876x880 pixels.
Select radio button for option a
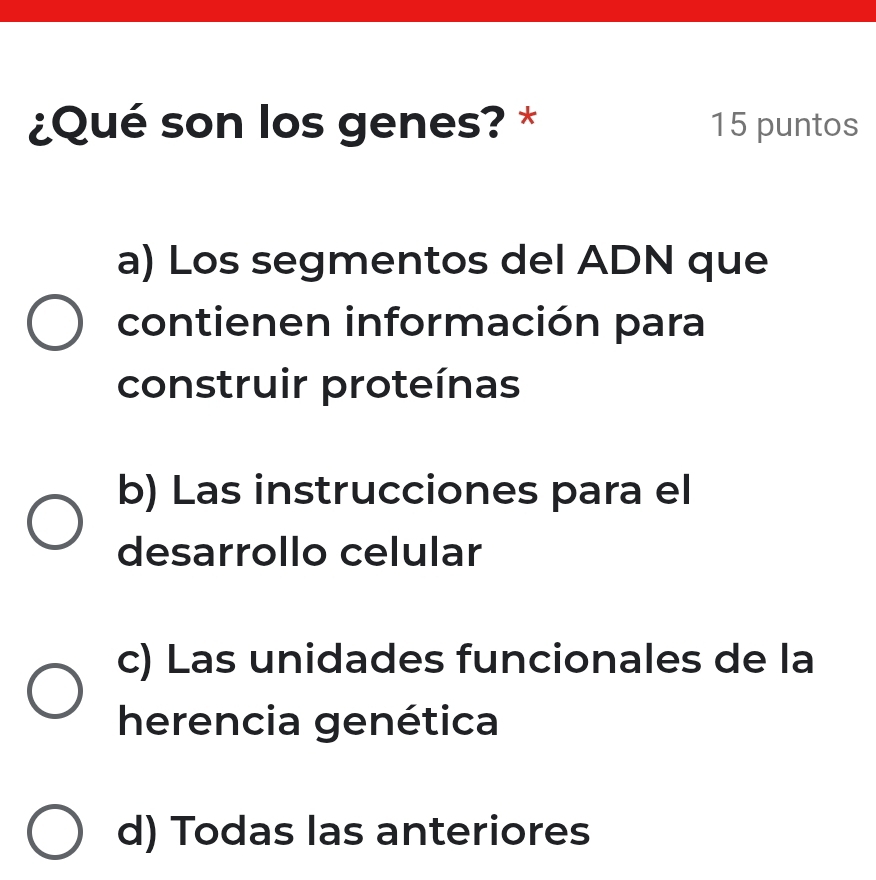(55, 322)
